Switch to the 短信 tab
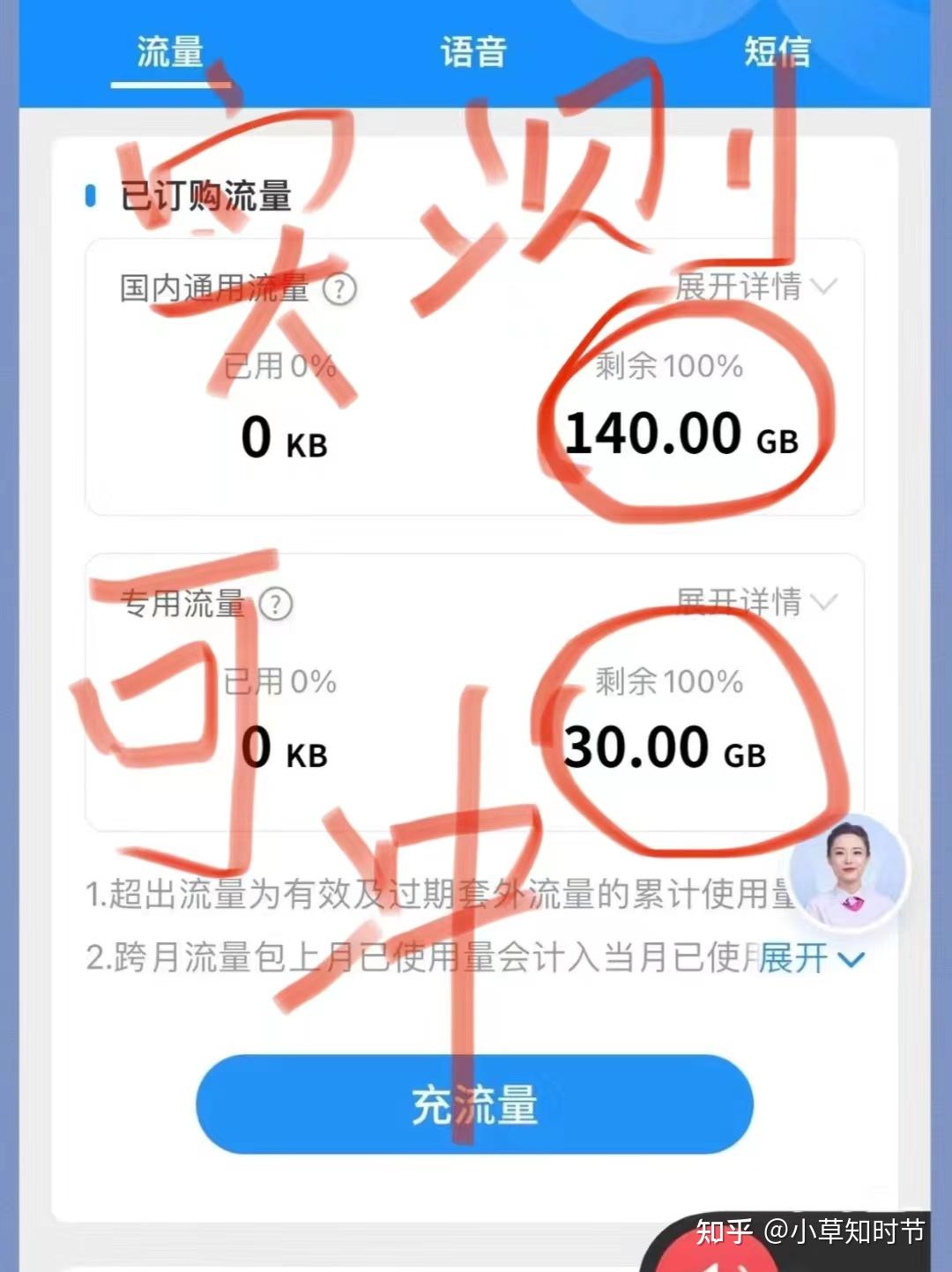This screenshot has height=1272, width=952. 776,53
